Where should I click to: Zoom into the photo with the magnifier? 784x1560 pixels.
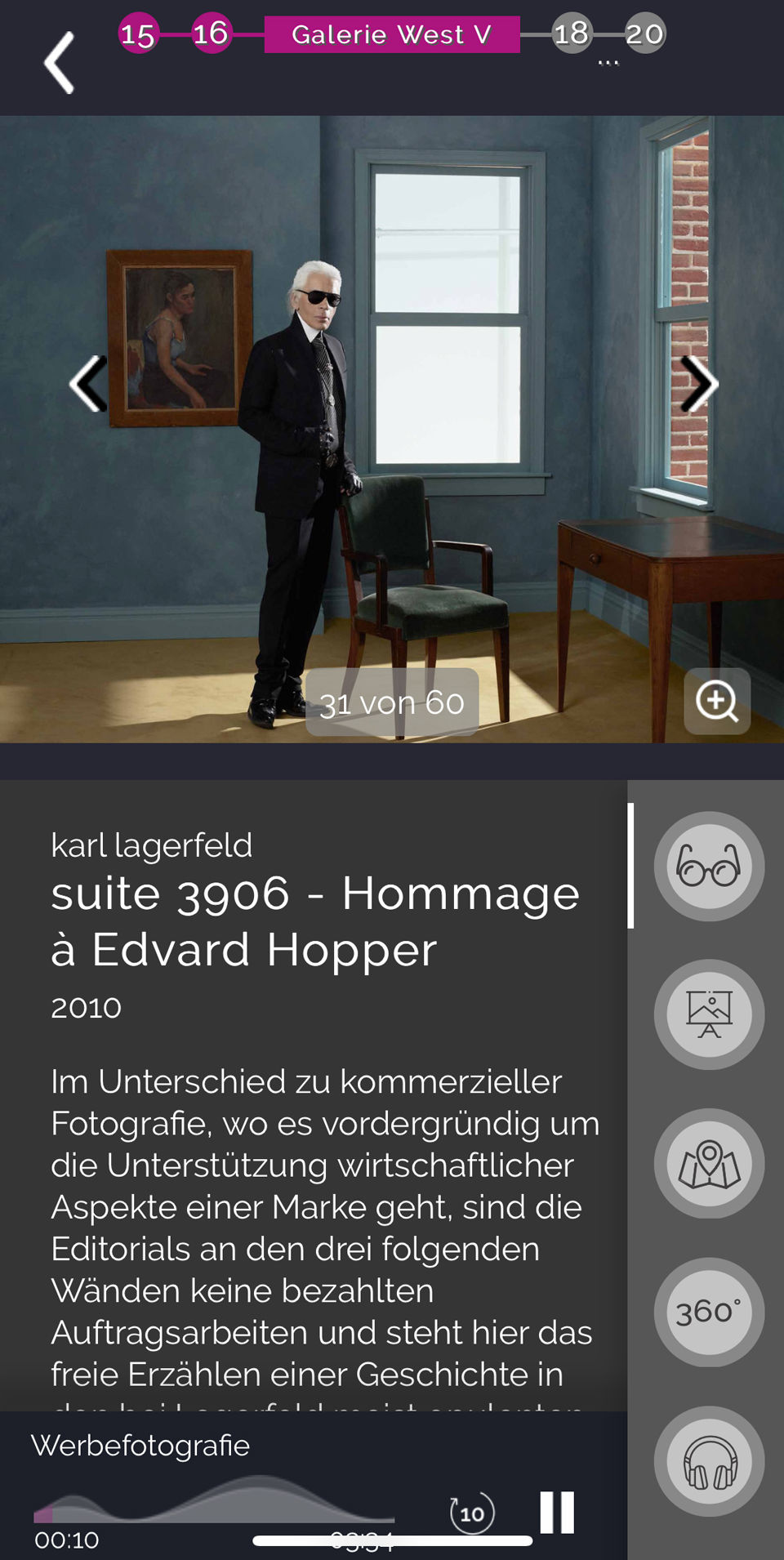coord(716,701)
